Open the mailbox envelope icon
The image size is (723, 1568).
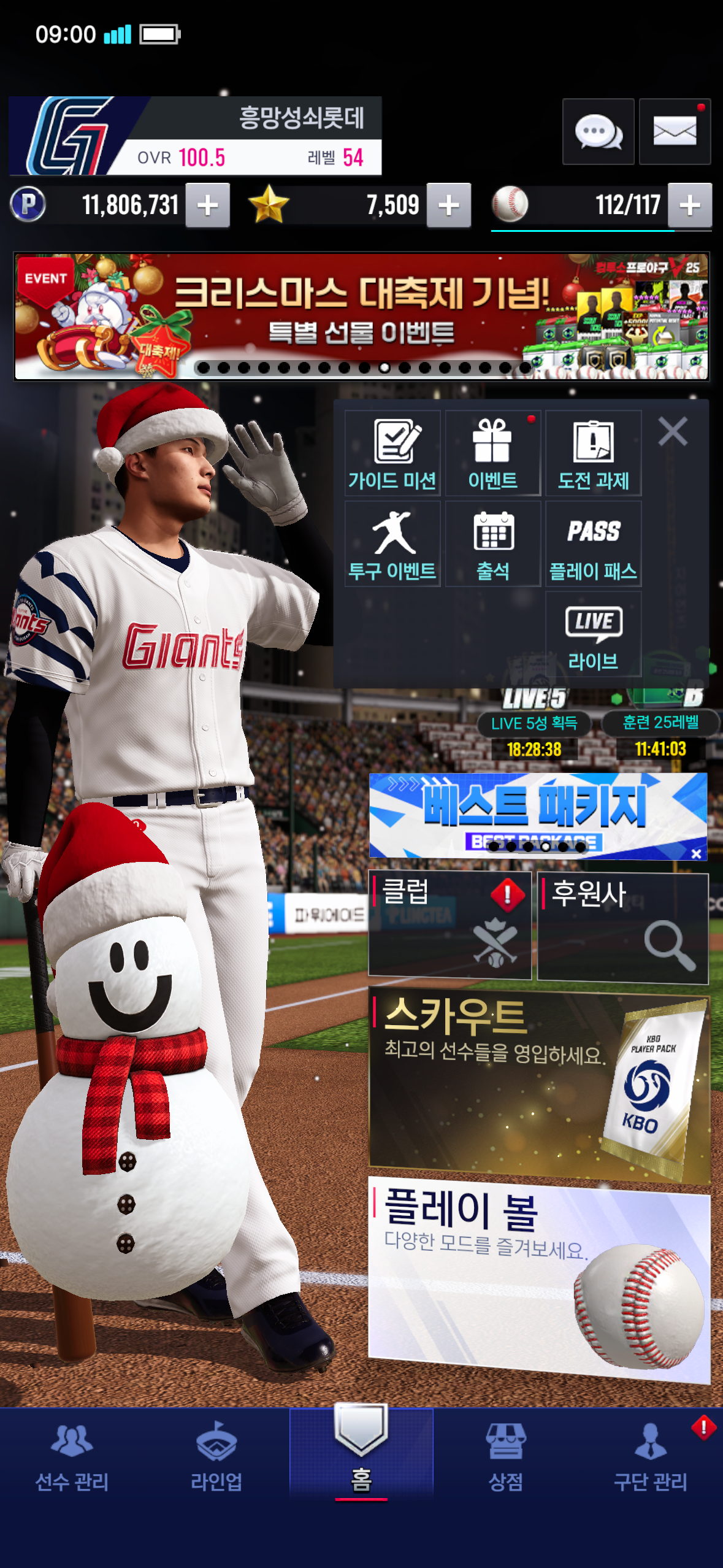[675, 131]
